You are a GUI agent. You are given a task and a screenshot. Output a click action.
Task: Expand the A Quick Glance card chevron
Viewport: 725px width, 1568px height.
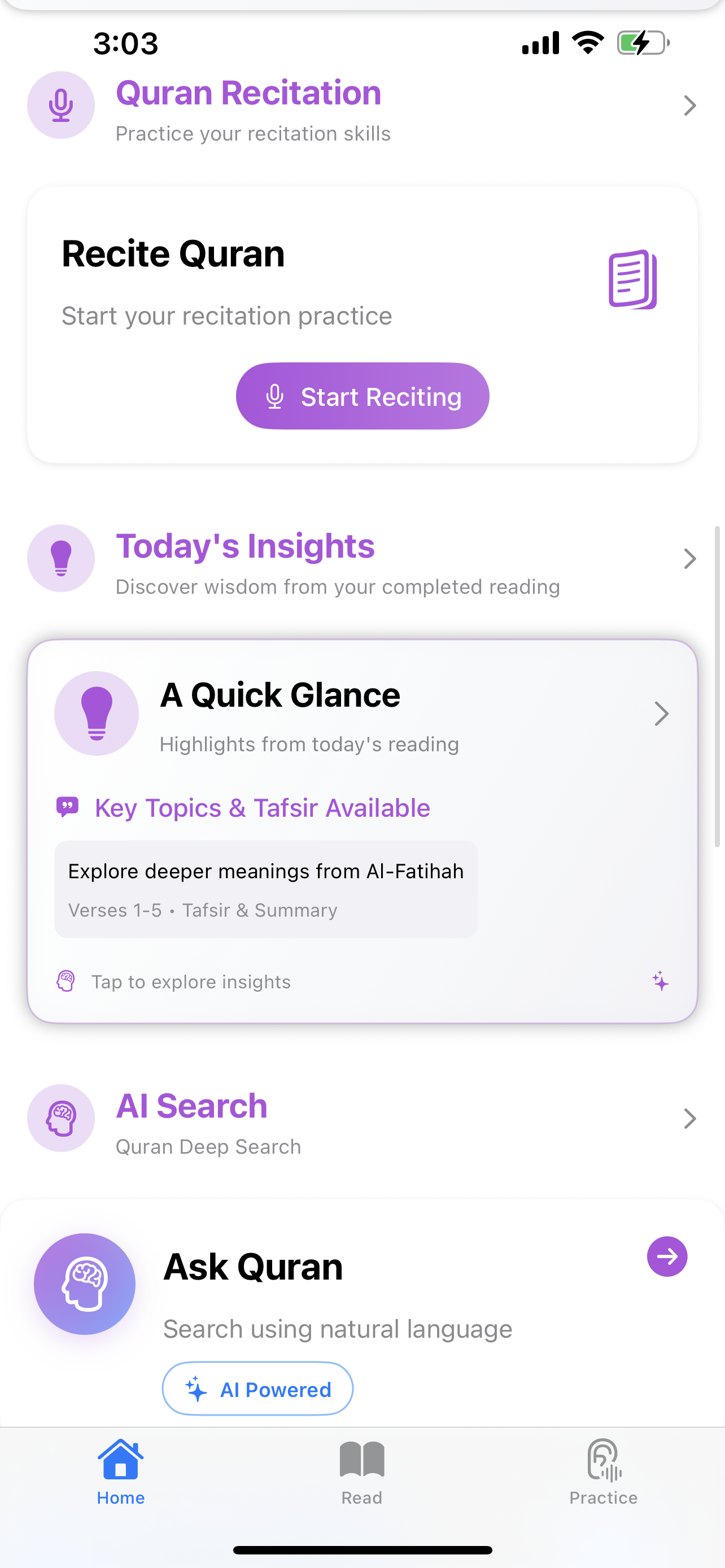pos(662,713)
